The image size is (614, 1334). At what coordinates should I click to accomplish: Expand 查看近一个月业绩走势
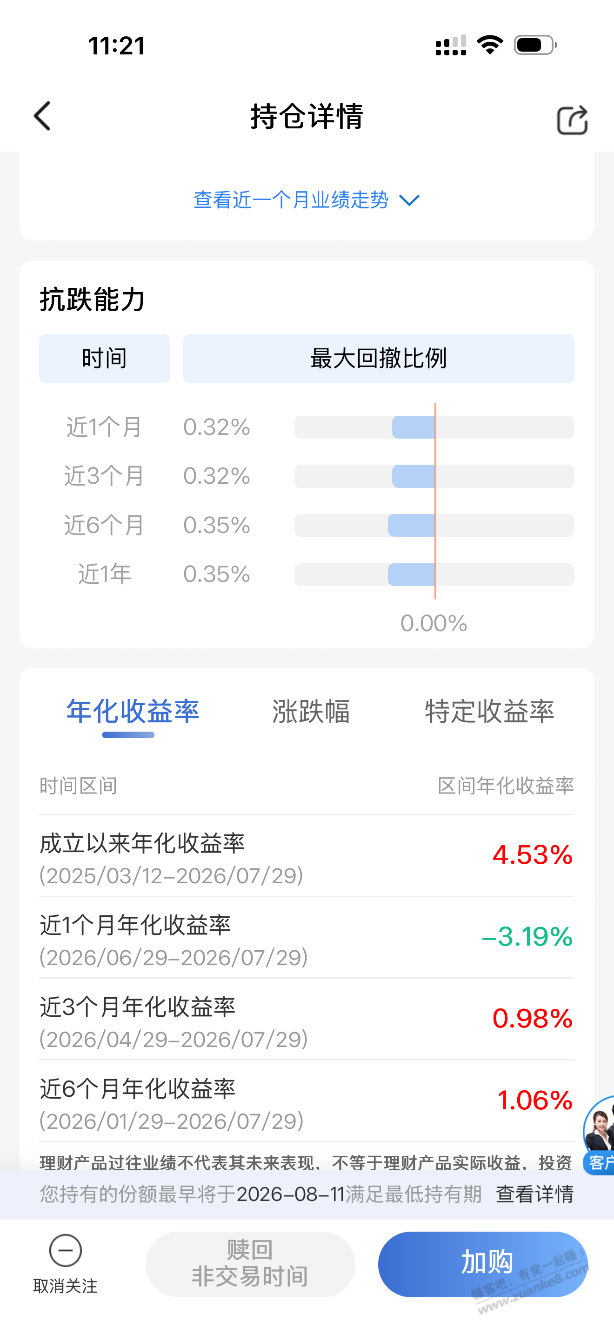(x=306, y=200)
